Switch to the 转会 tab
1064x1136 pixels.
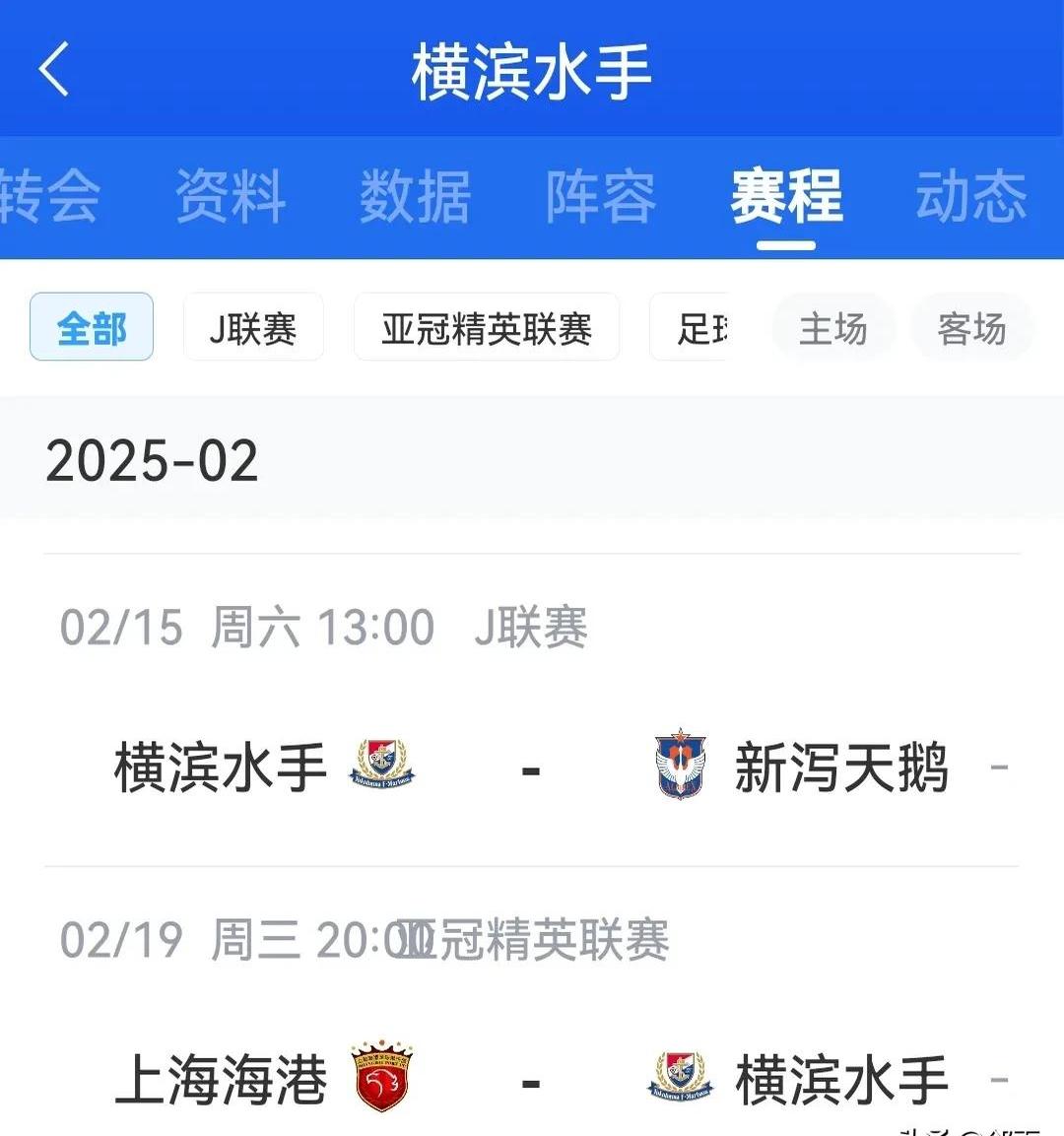pos(49,195)
